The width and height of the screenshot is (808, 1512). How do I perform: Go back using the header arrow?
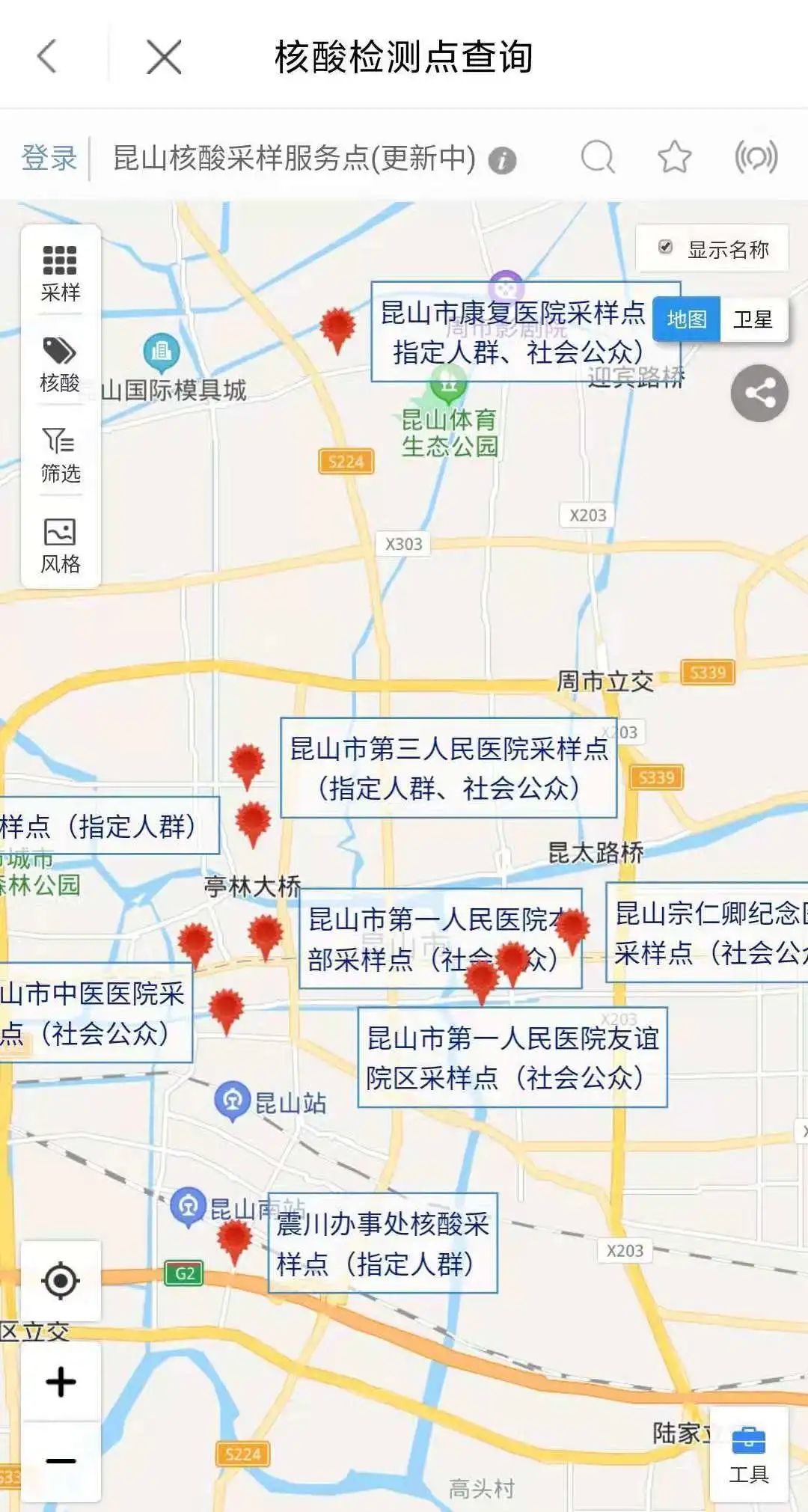click(x=47, y=57)
